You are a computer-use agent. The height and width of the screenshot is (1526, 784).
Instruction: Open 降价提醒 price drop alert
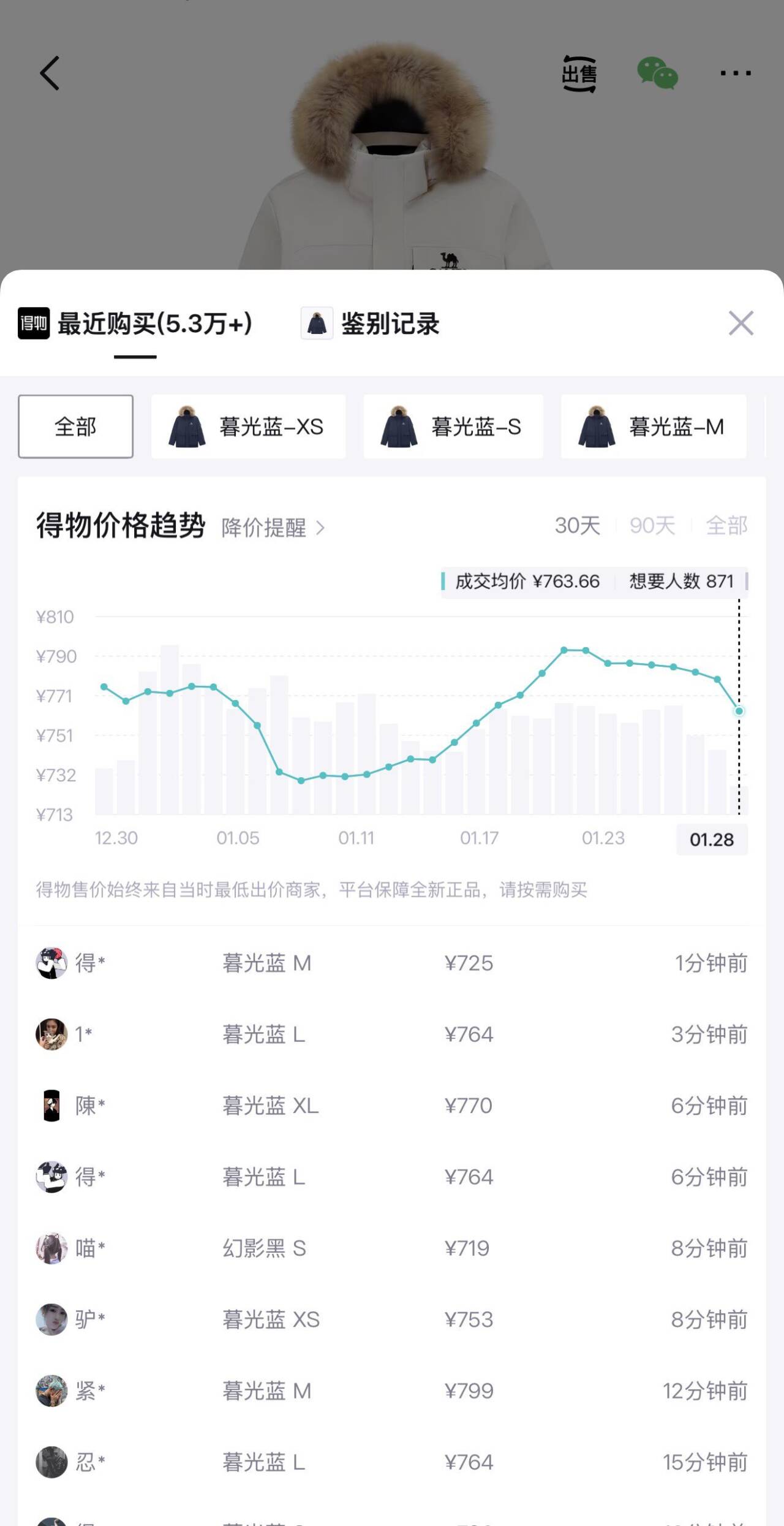pyautogui.click(x=273, y=528)
